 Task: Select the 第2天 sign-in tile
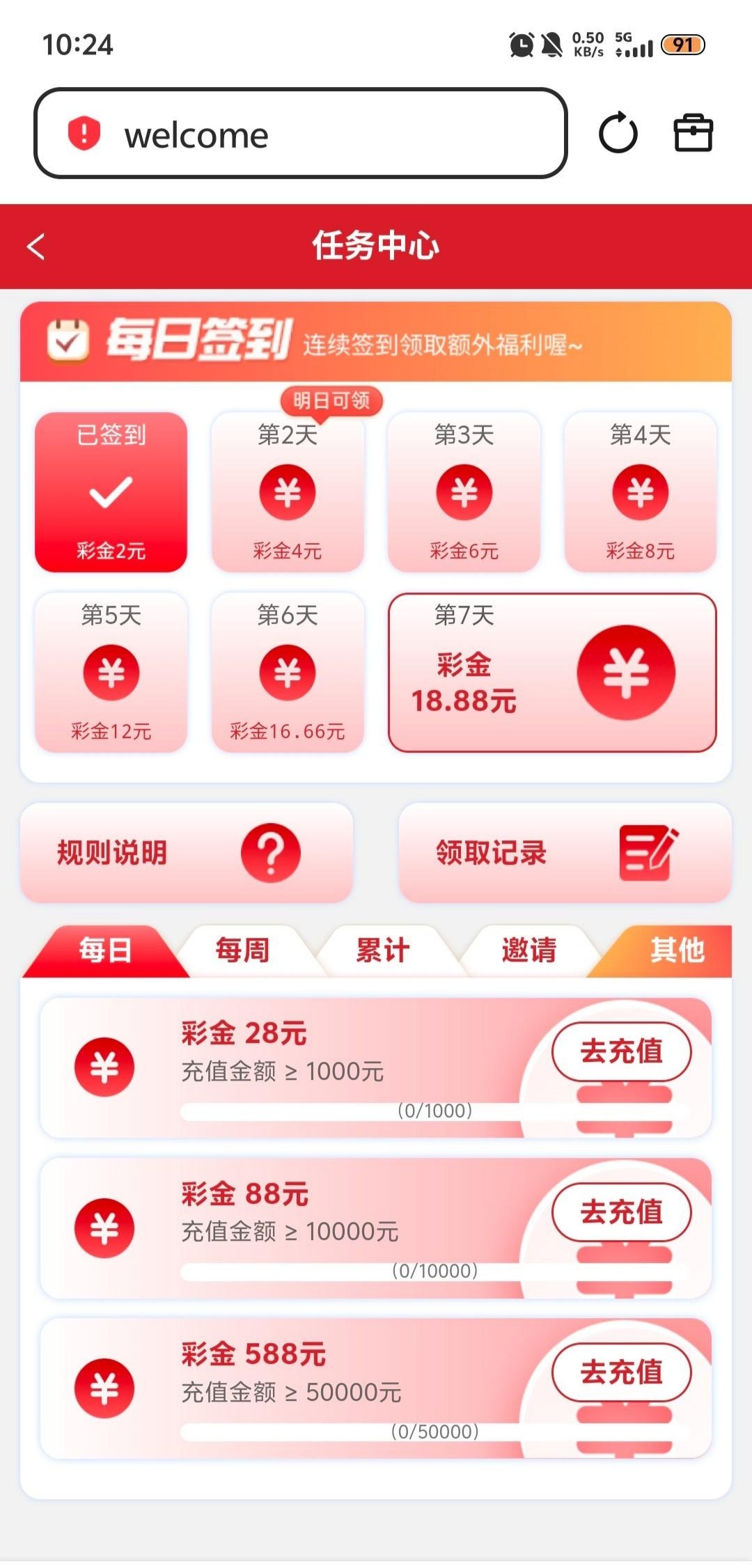(x=288, y=492)
